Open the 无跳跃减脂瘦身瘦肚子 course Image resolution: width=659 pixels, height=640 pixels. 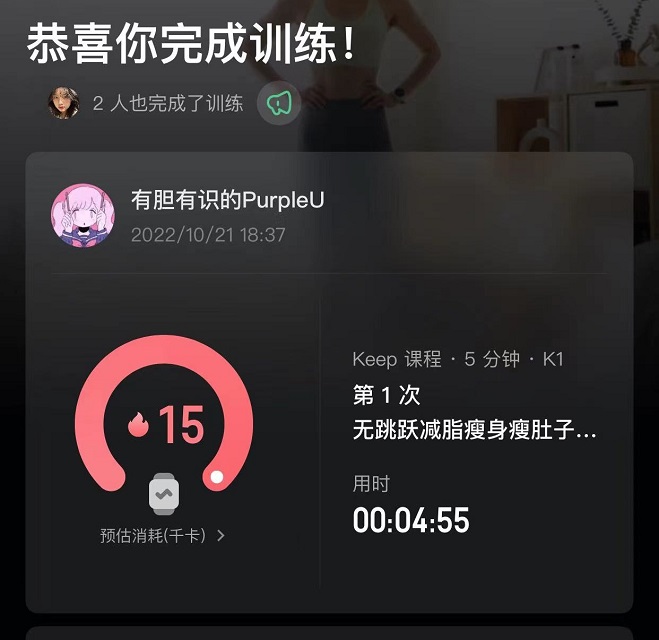[x=474, y=430]
